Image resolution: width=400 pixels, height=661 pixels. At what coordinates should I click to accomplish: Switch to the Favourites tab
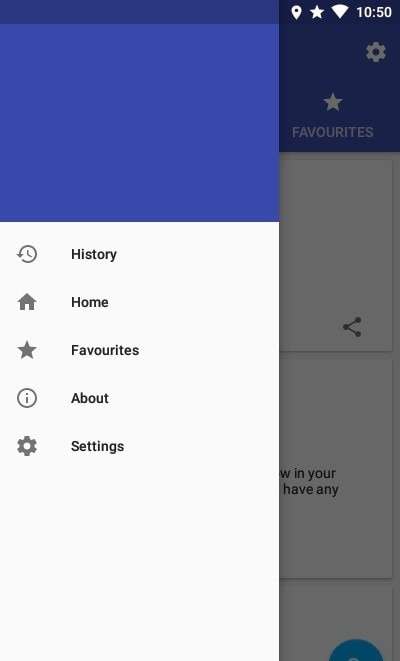tap(333, 116)
